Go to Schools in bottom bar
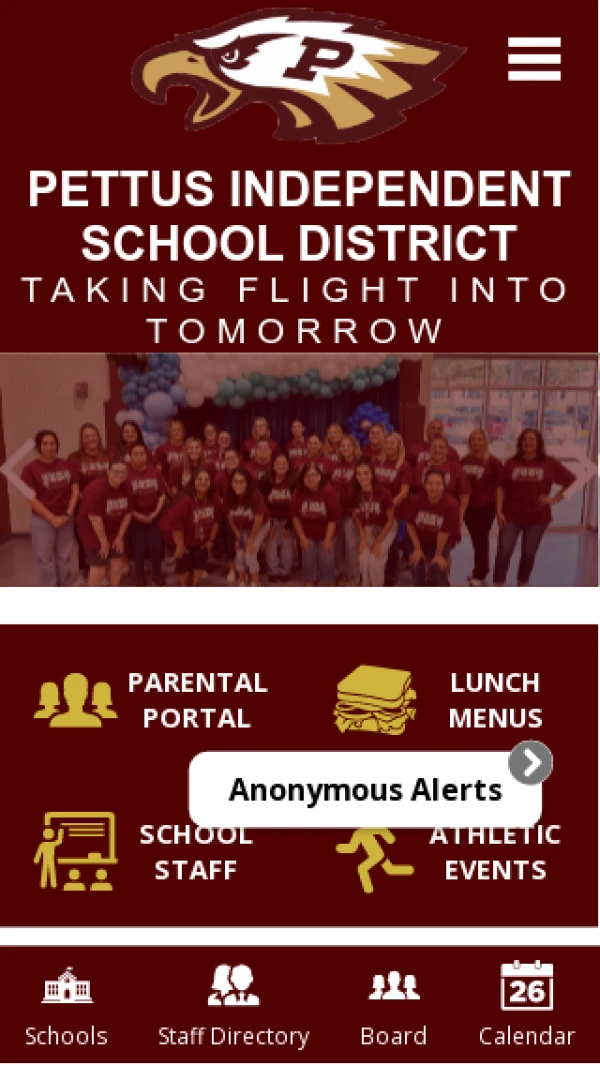The width and height of the screenshot is (600, 1065). (x=66, y=1006)
